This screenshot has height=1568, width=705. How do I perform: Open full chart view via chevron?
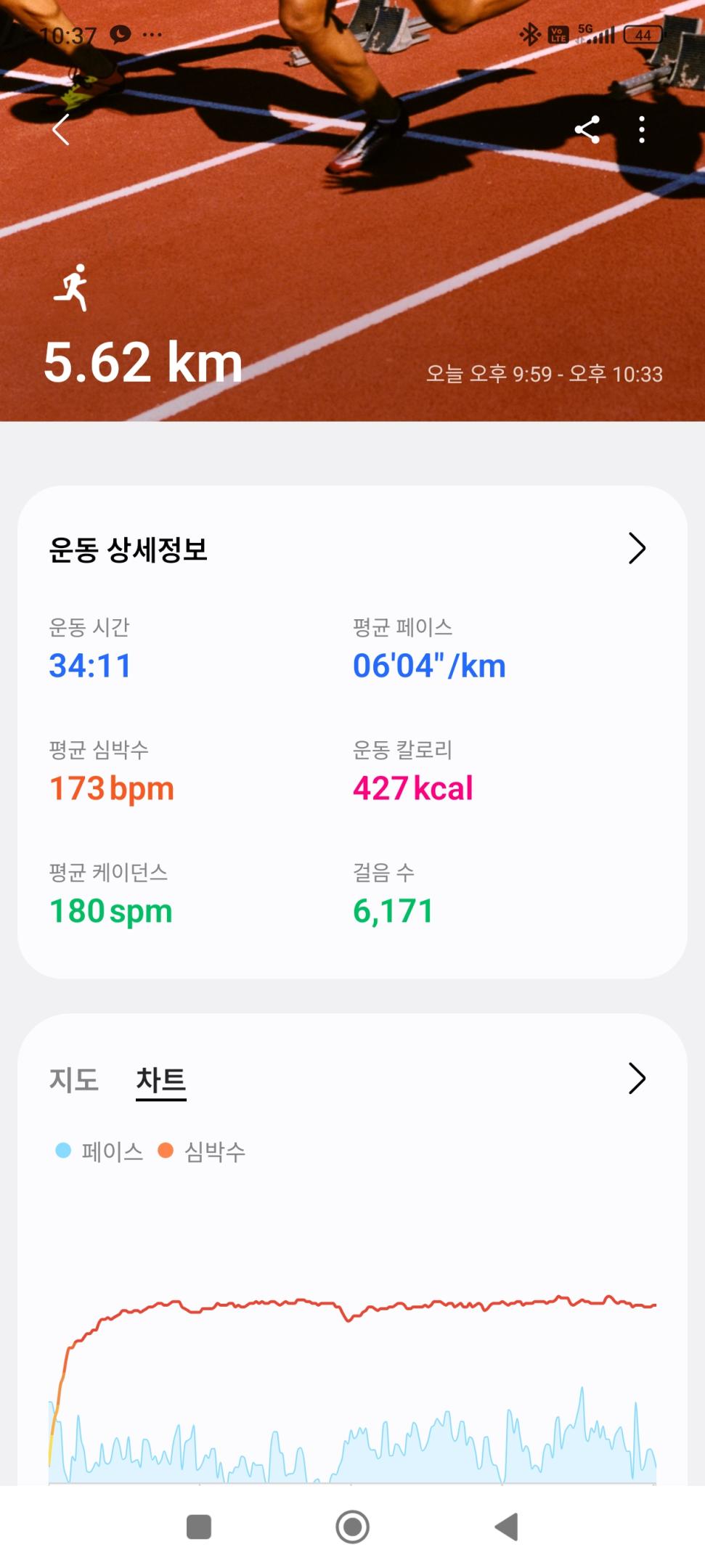637,1079
